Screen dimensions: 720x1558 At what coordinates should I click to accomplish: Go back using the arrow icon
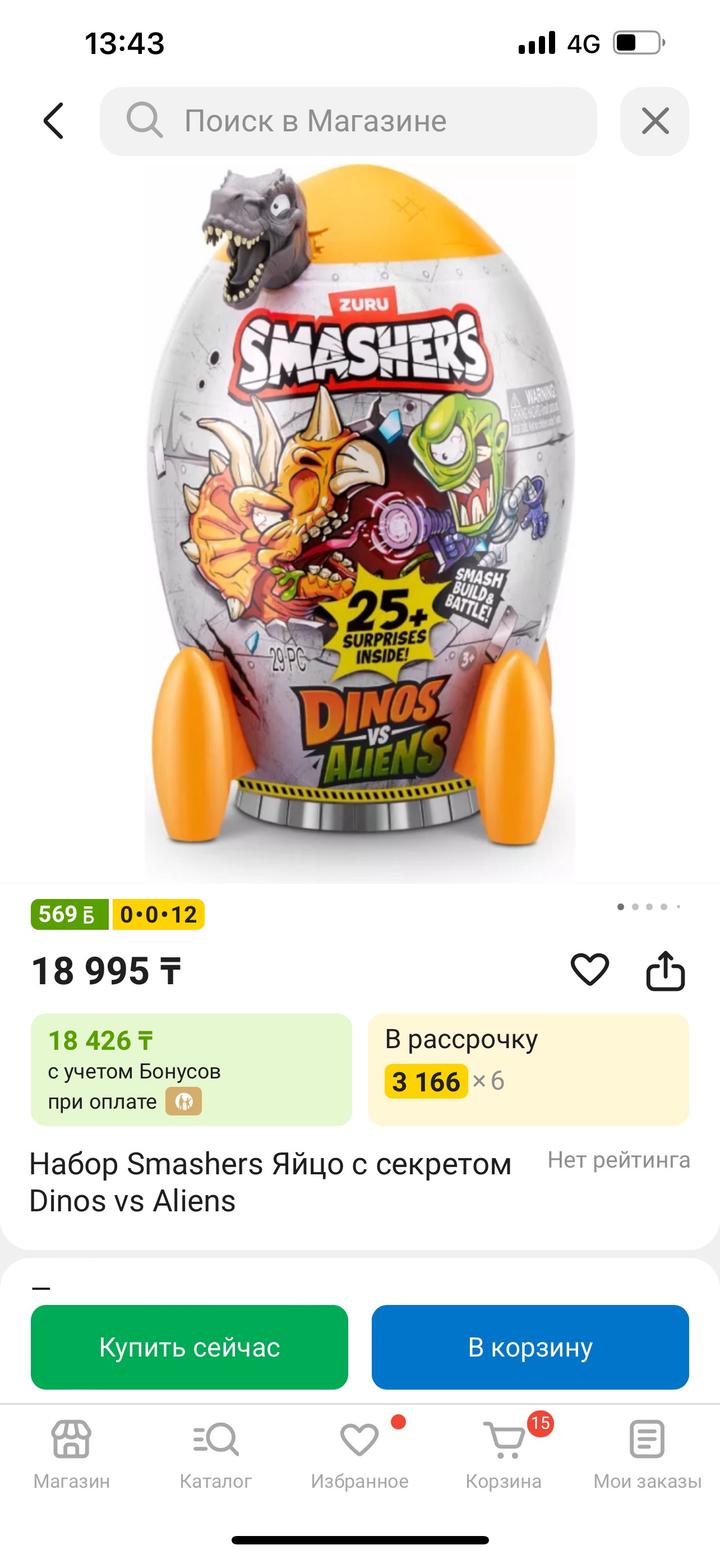coord(54,121)
